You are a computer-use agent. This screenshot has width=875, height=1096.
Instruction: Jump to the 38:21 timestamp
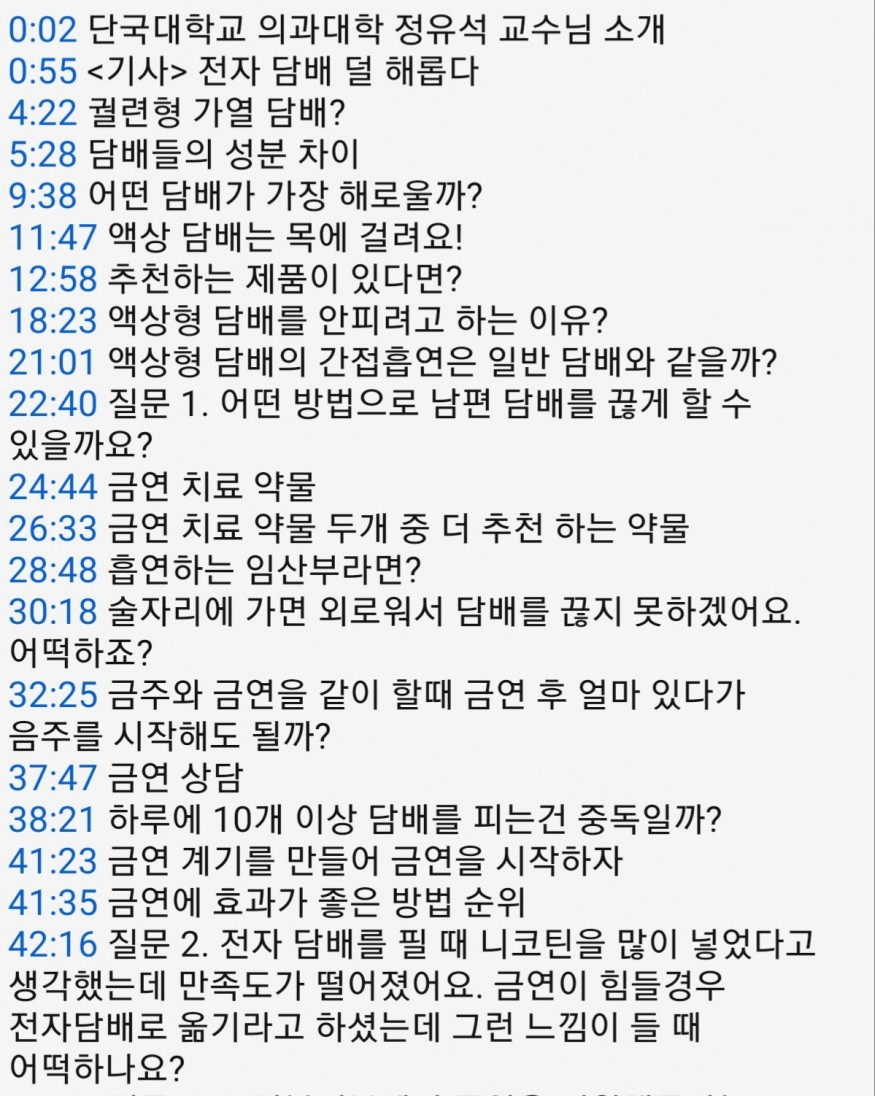pos(52,818)
